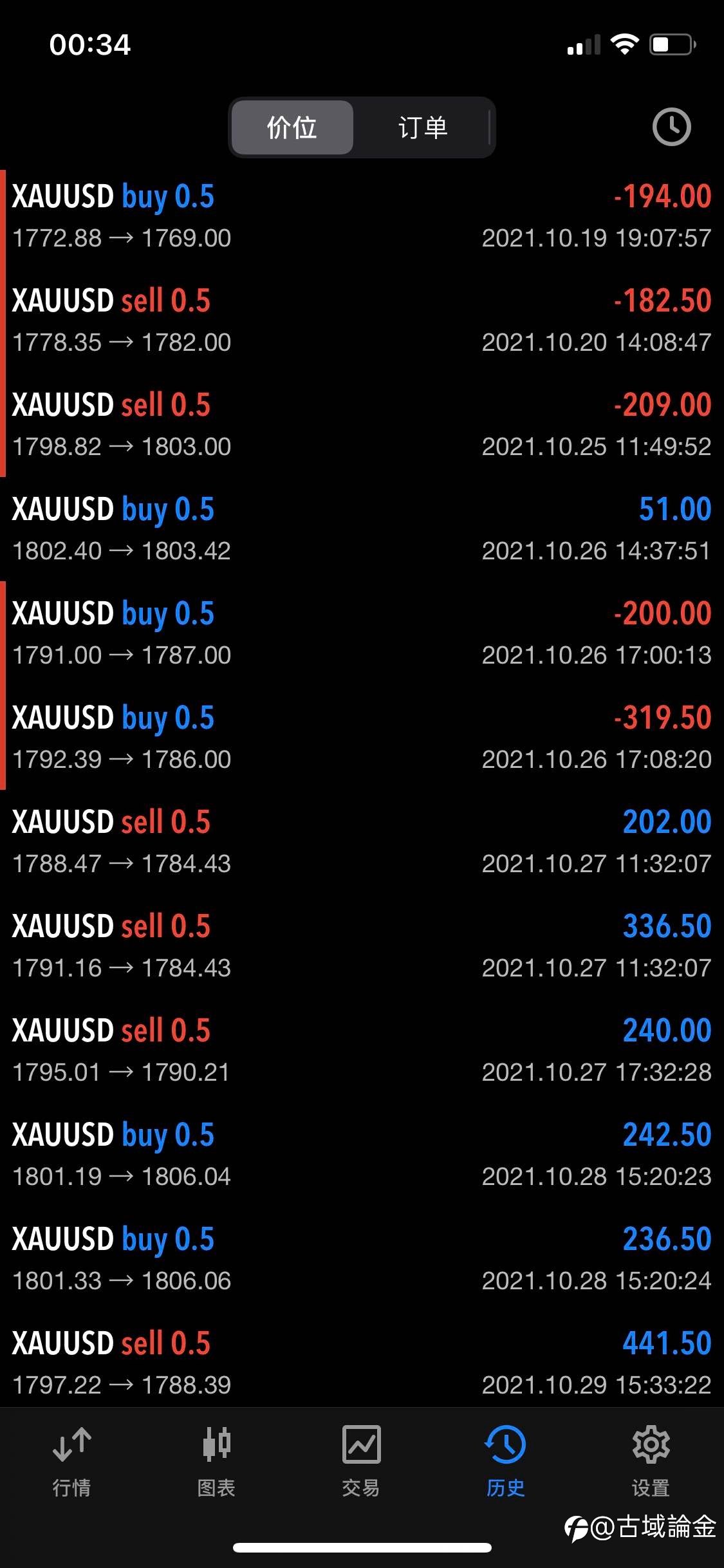The height and width of the screenshot is (1568, 724).
Task: Open the clock icon for history period
Action: tap(671, 127)
